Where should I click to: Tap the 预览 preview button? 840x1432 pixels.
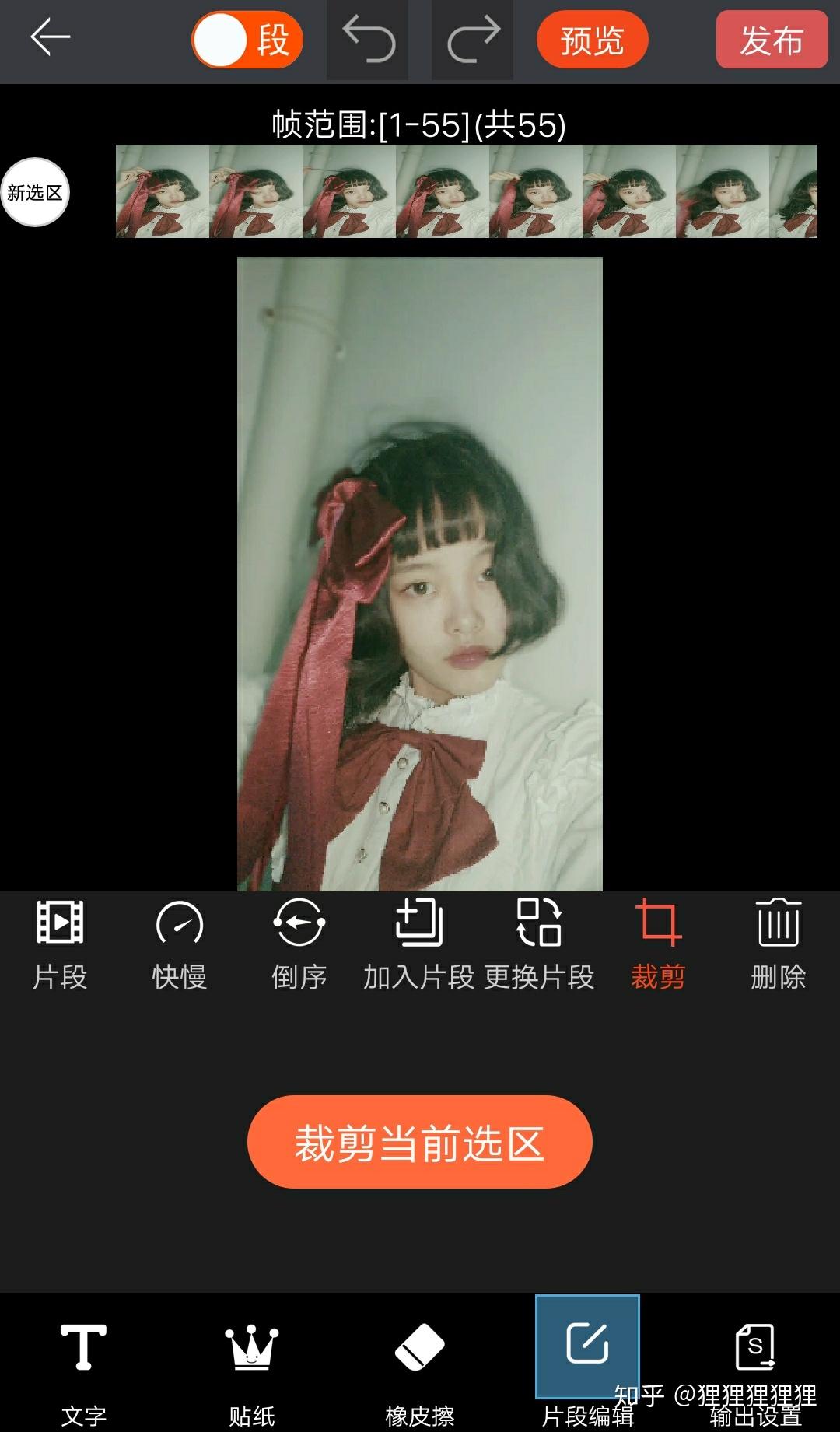coord(592,40)
